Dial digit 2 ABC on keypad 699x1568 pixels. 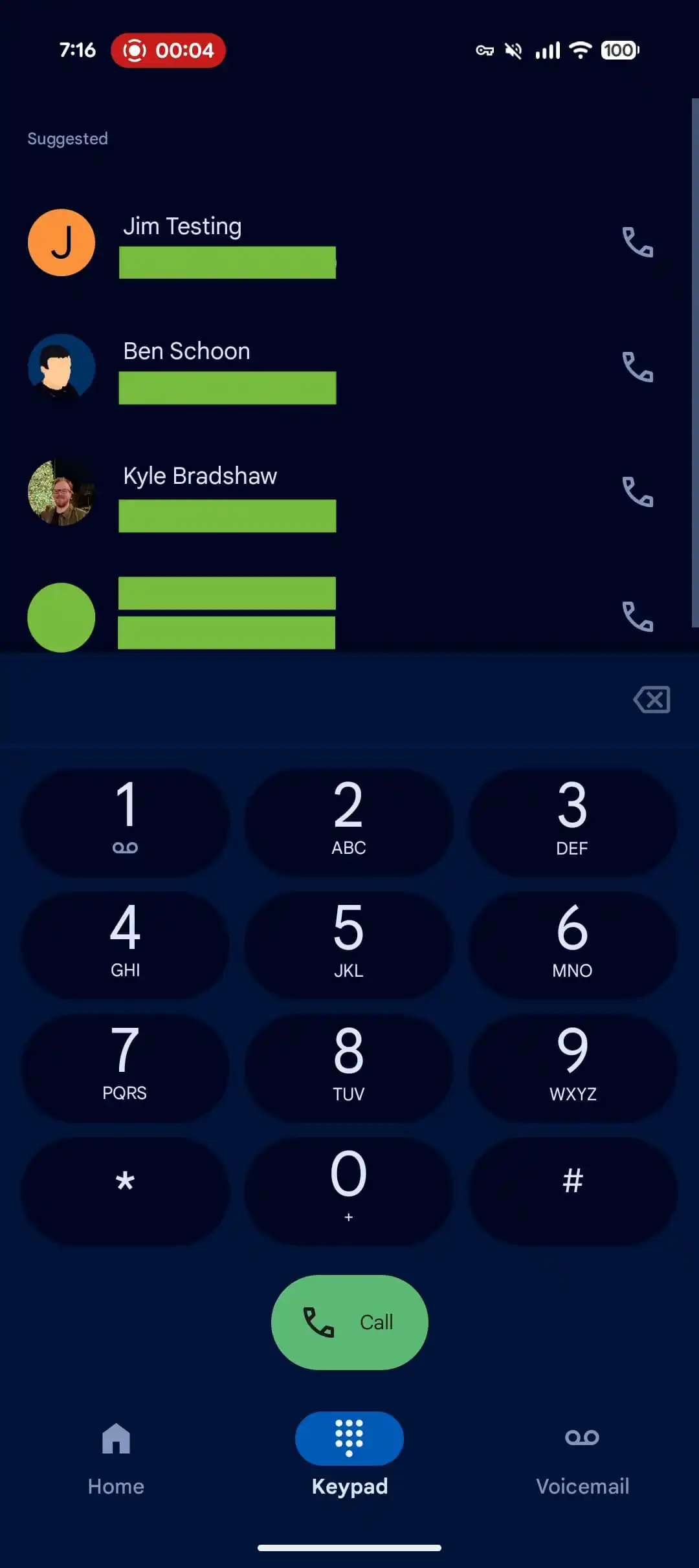coord(349,822)
